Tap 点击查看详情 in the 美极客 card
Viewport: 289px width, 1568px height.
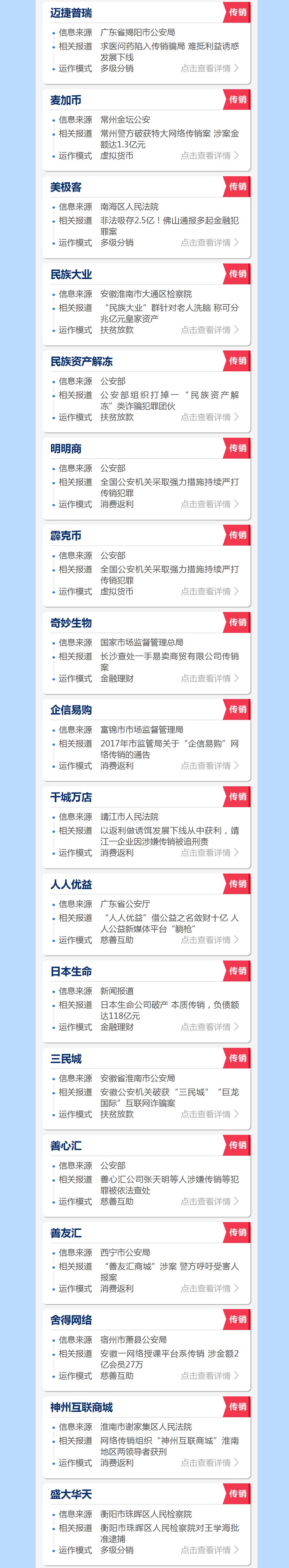coord(209,243)
